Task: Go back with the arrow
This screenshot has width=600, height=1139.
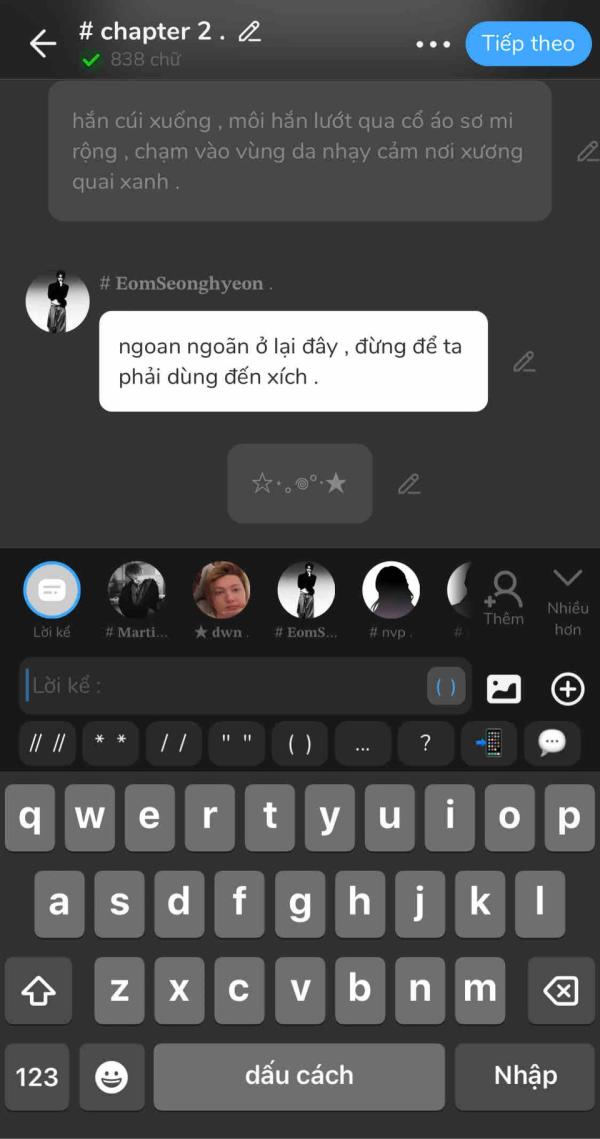Action: pos(42,44)
